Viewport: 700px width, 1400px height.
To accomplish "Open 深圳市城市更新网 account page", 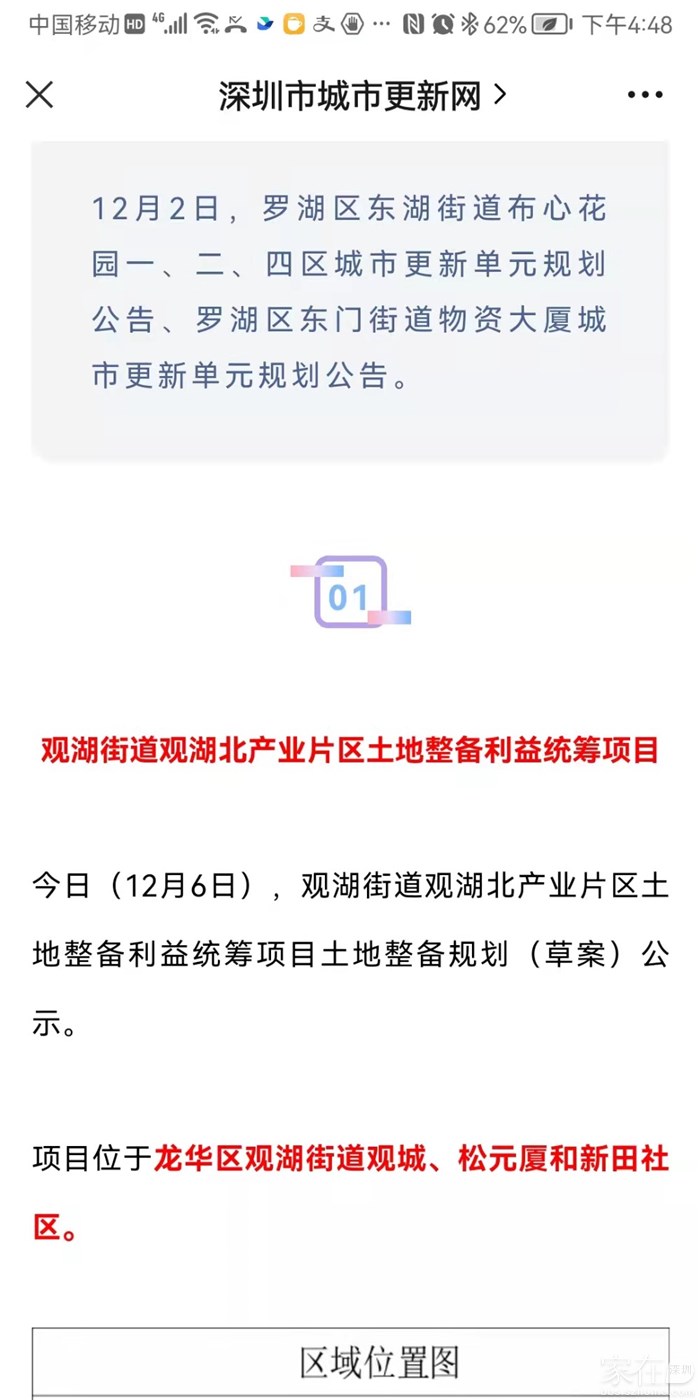I will [x=362, y=96].
